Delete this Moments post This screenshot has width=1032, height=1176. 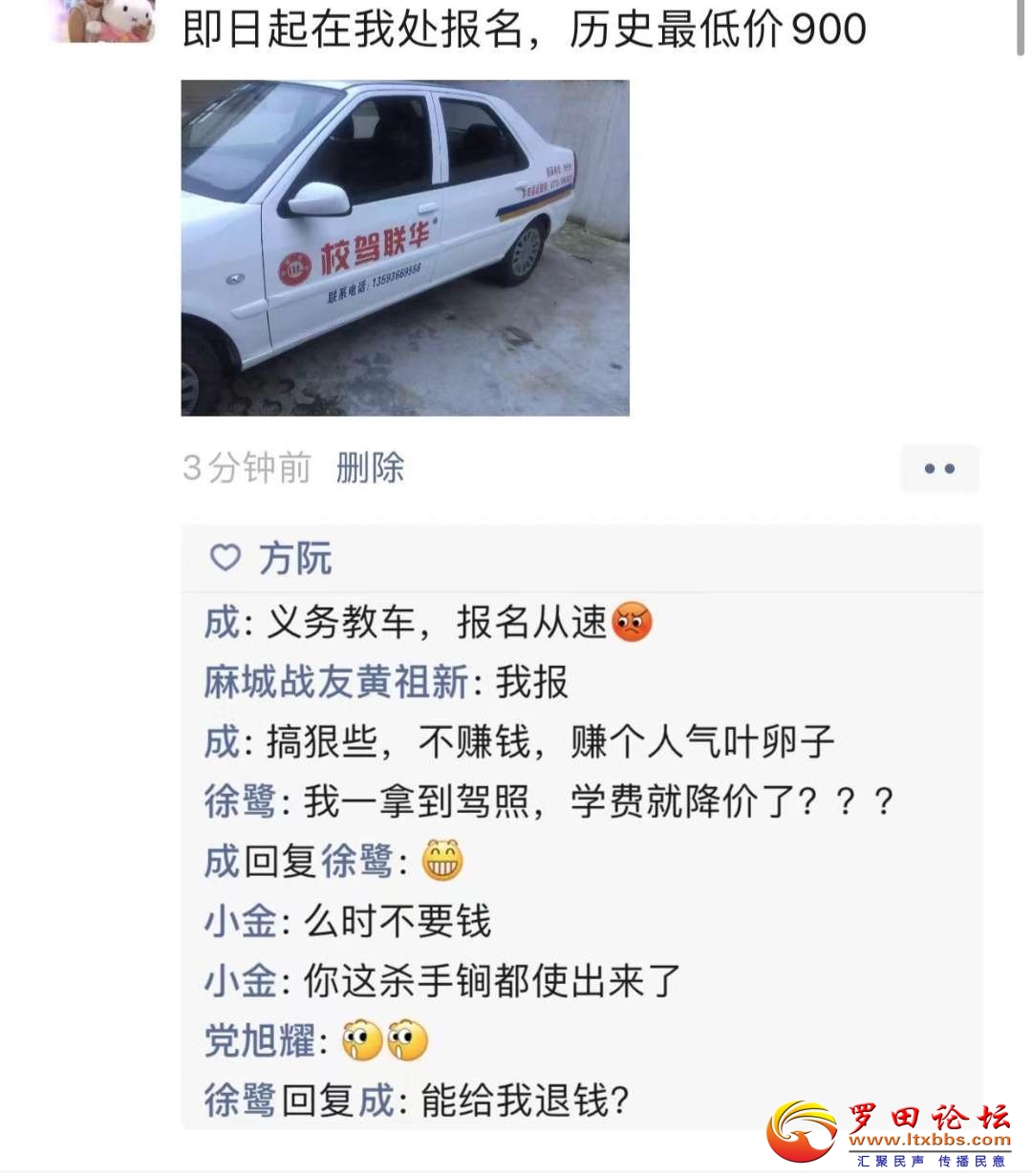click(370, 468)
